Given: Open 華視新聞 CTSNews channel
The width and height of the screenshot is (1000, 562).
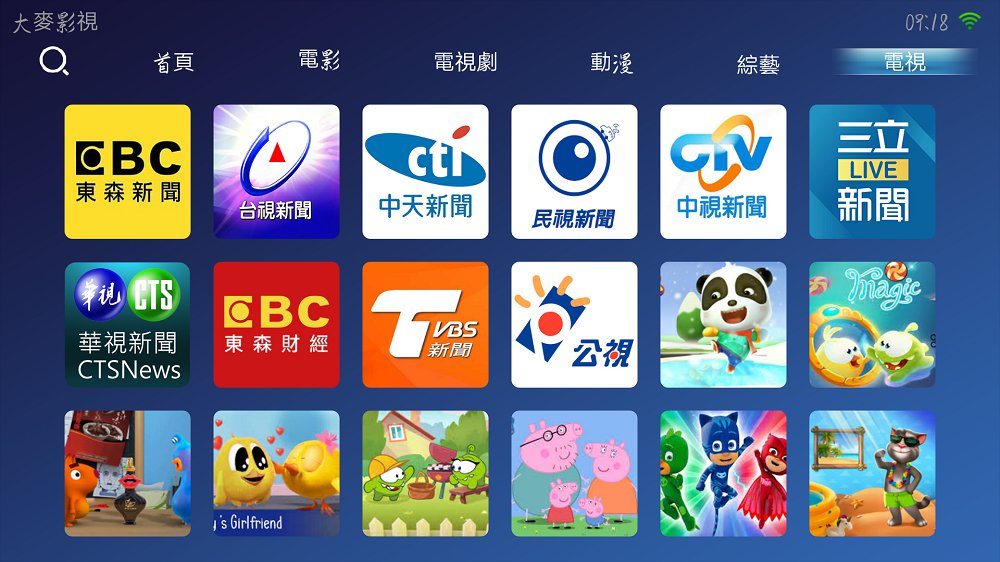Looking at the screenshot, I should (128, 325).
